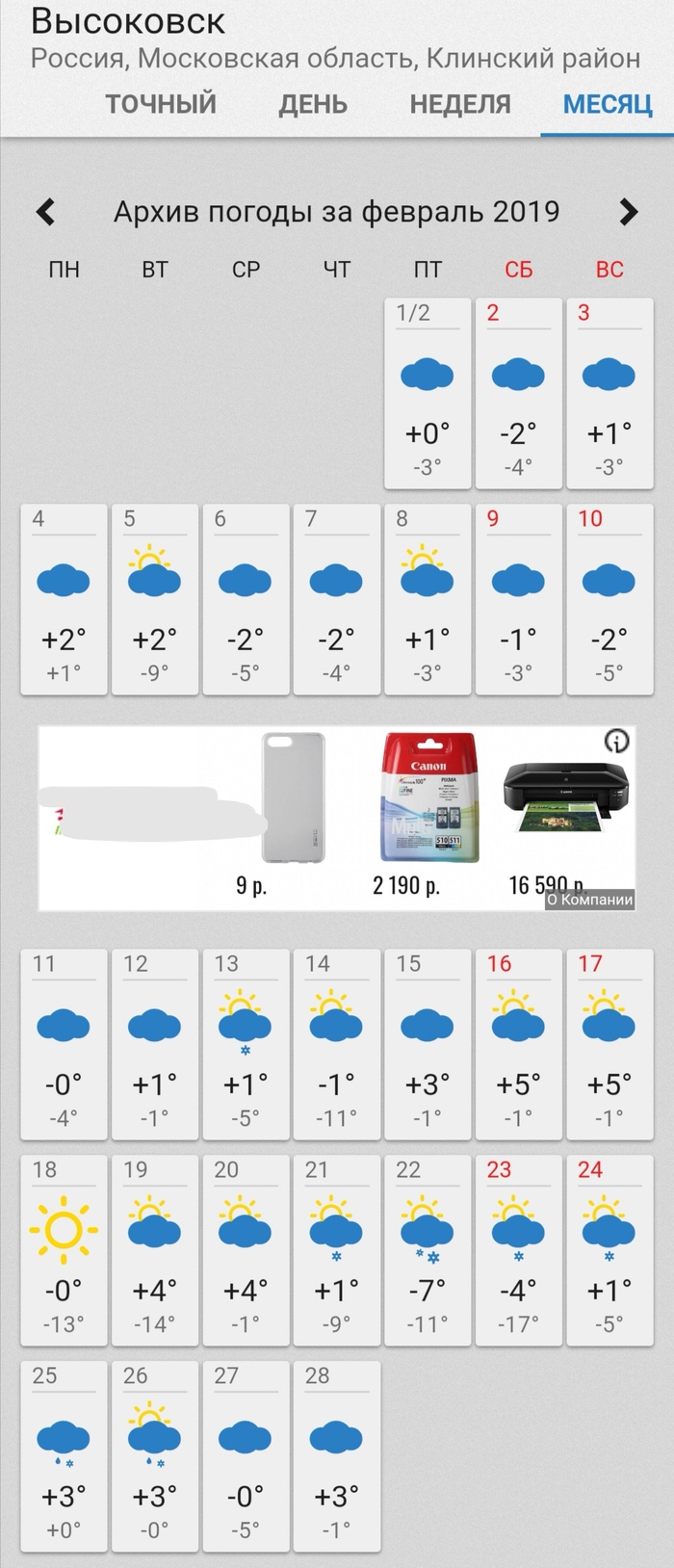Image resolution: width=674 pixels, height=1568 pixels.
Task: Open the weather card for February 28
Action: click(337, 1455)
